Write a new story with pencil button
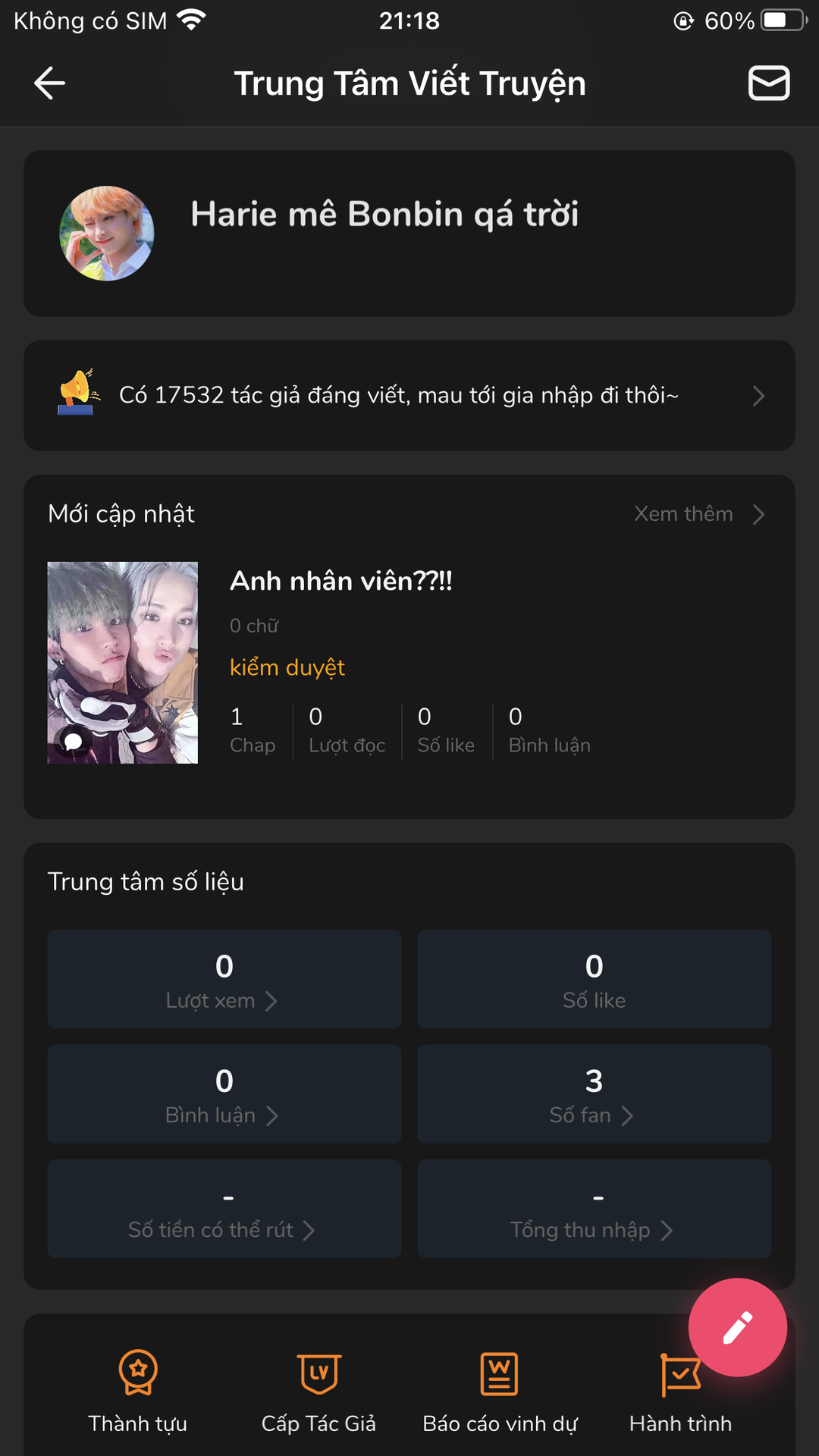Image resolution: width=819 pixels, height=1456 pixels. click(x=737, y=1328)
